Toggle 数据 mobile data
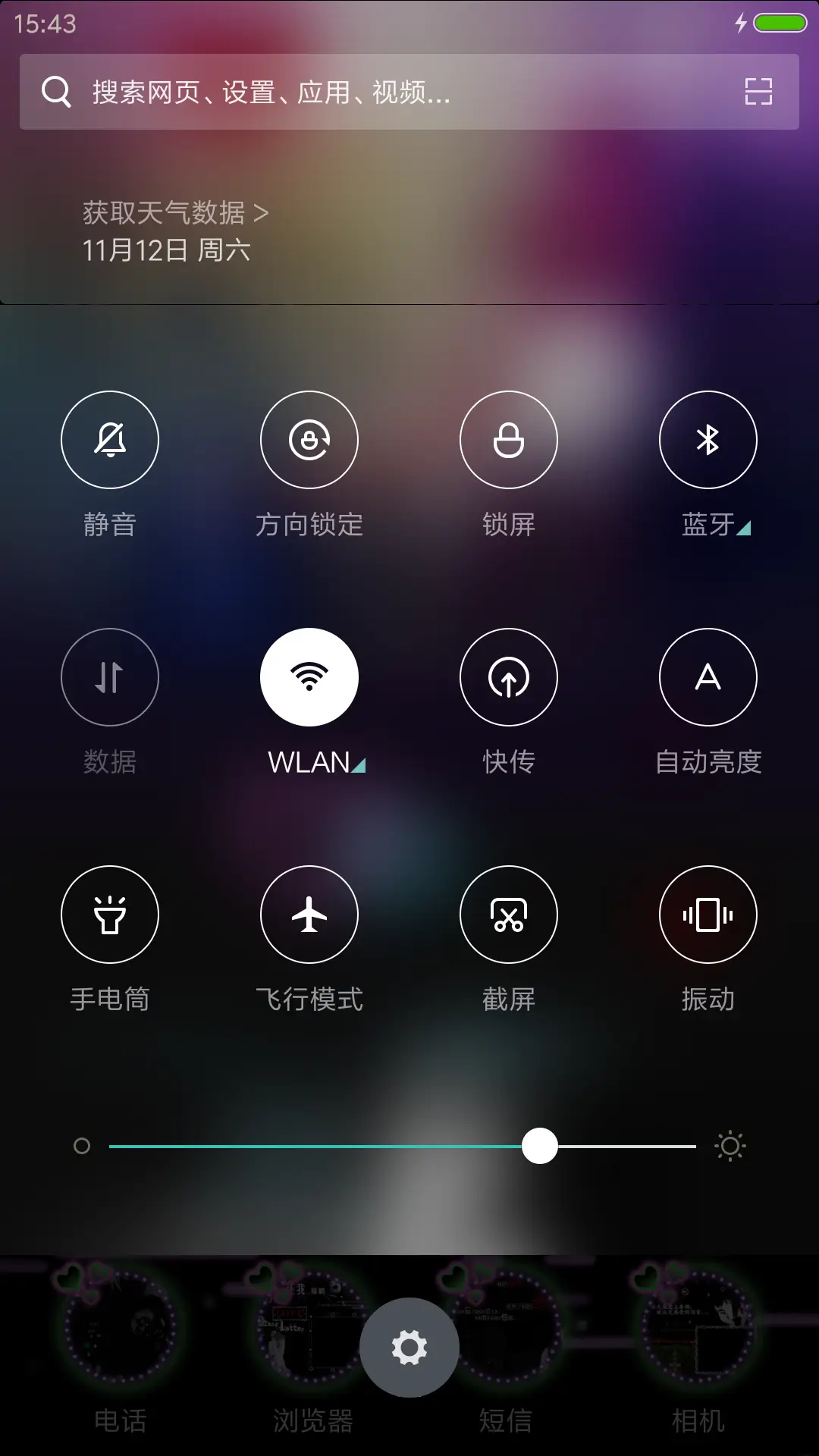This screenshot has height=1456, width=819. point(110,677)
